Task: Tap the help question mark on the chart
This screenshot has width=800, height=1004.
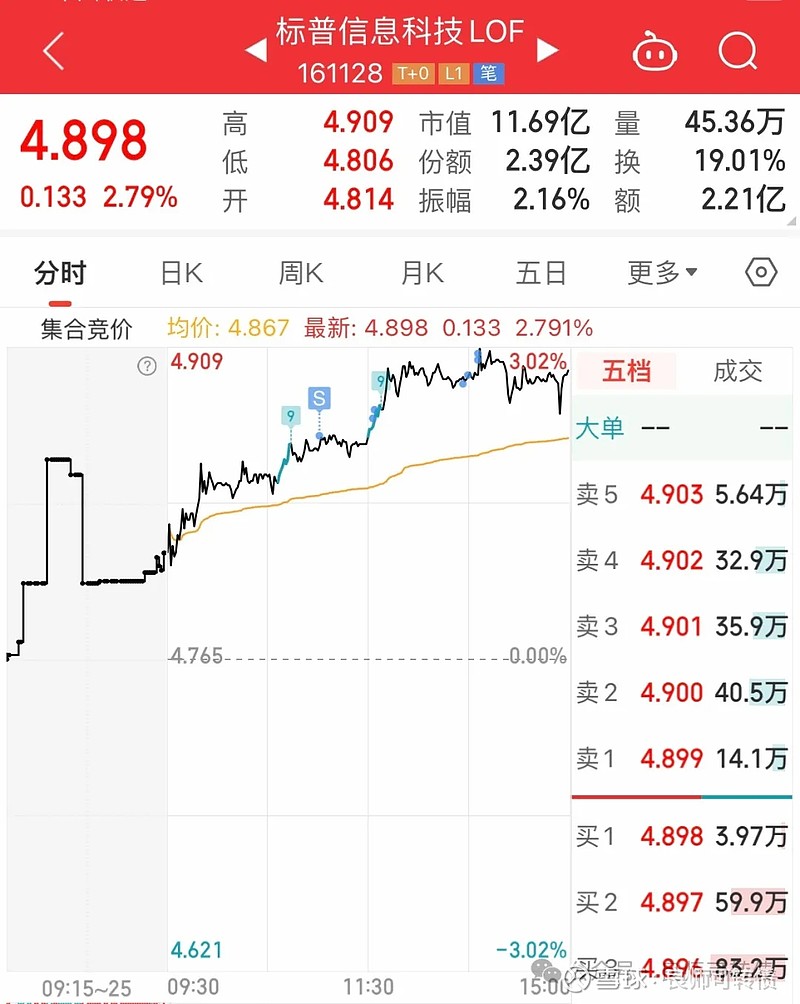Action: pyautogui.click(x=148, y=365)
